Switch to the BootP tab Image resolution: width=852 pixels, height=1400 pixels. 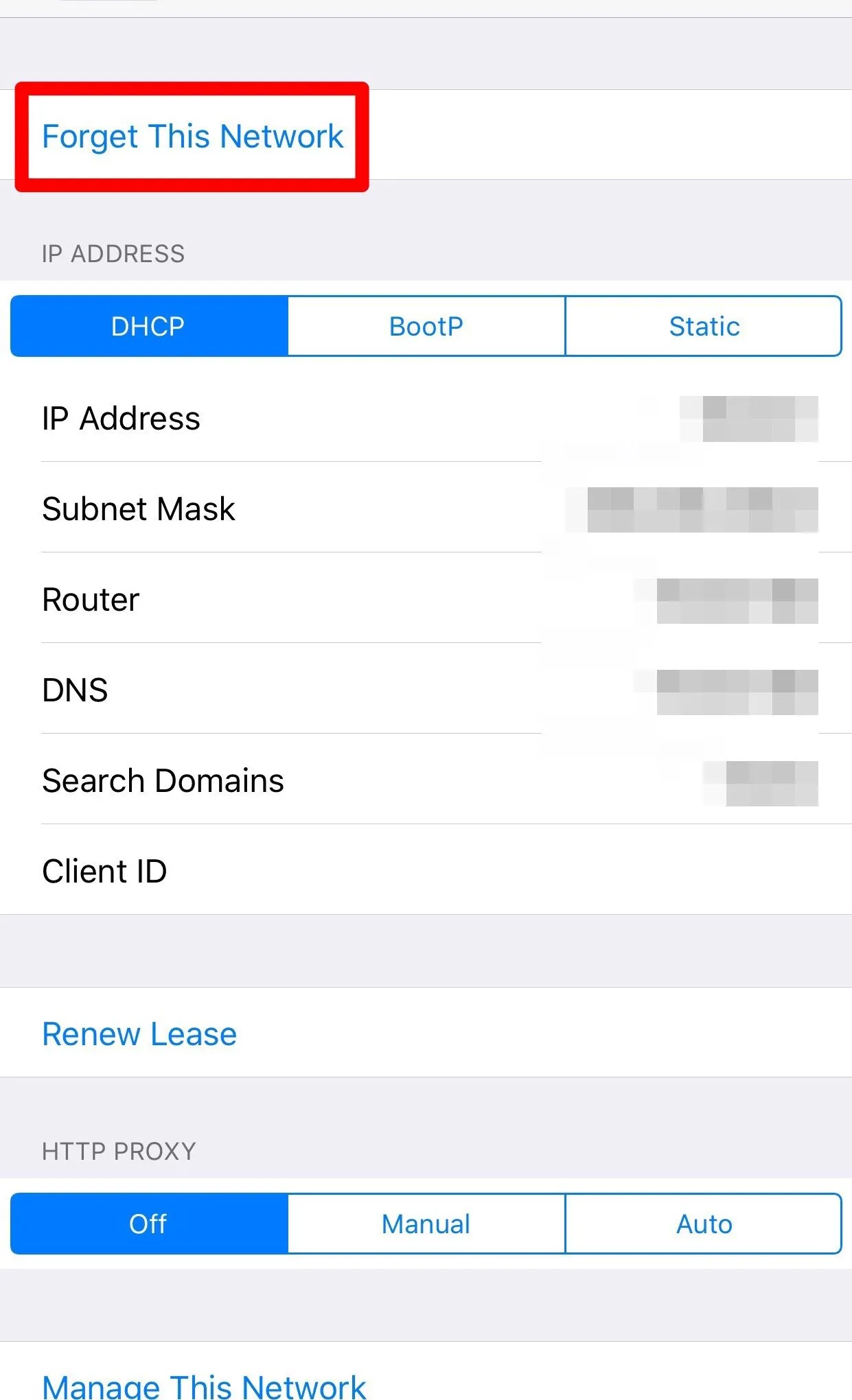(426, 326)
